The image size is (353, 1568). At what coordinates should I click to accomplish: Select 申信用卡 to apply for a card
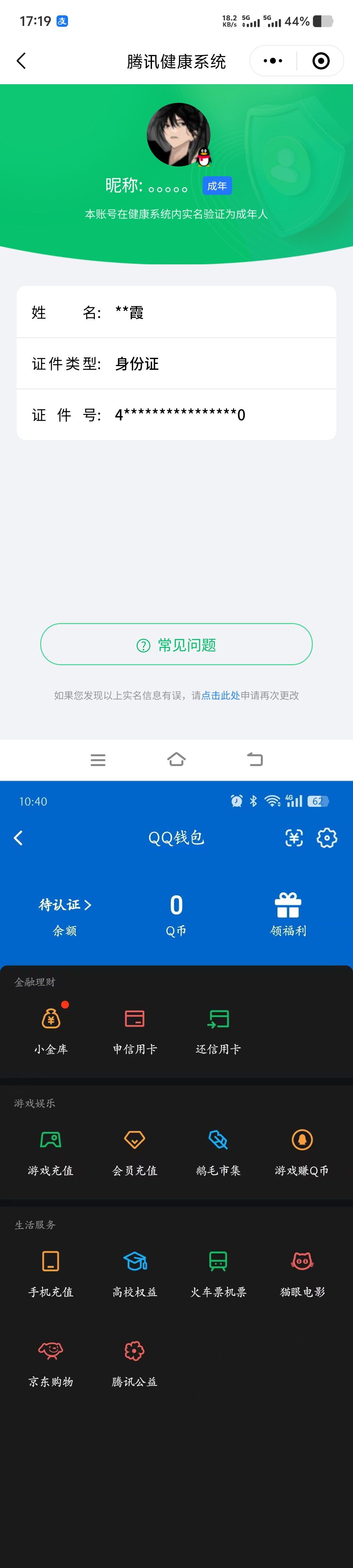(135, 1029)
